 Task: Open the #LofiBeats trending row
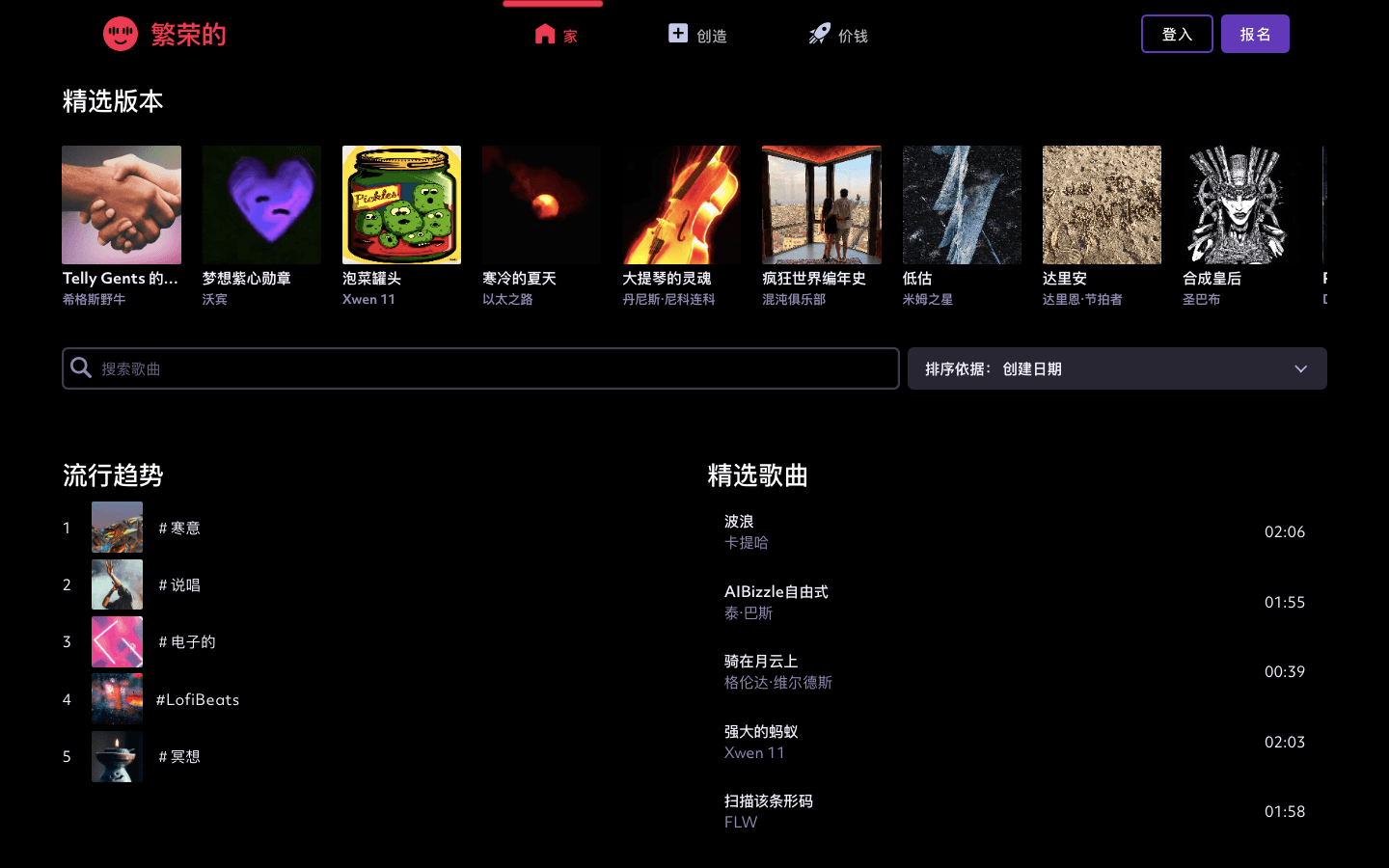pos(197,699)
